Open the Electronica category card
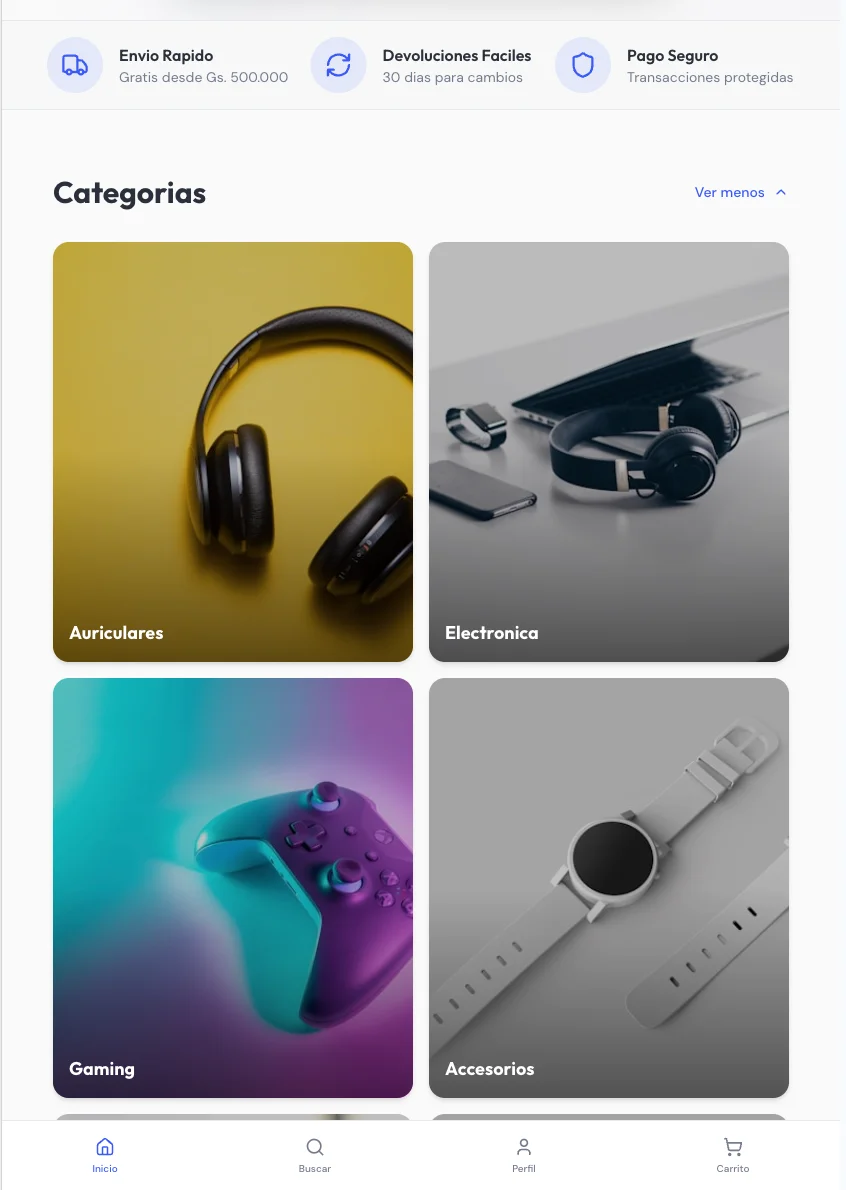 click(x=608, y=451)
